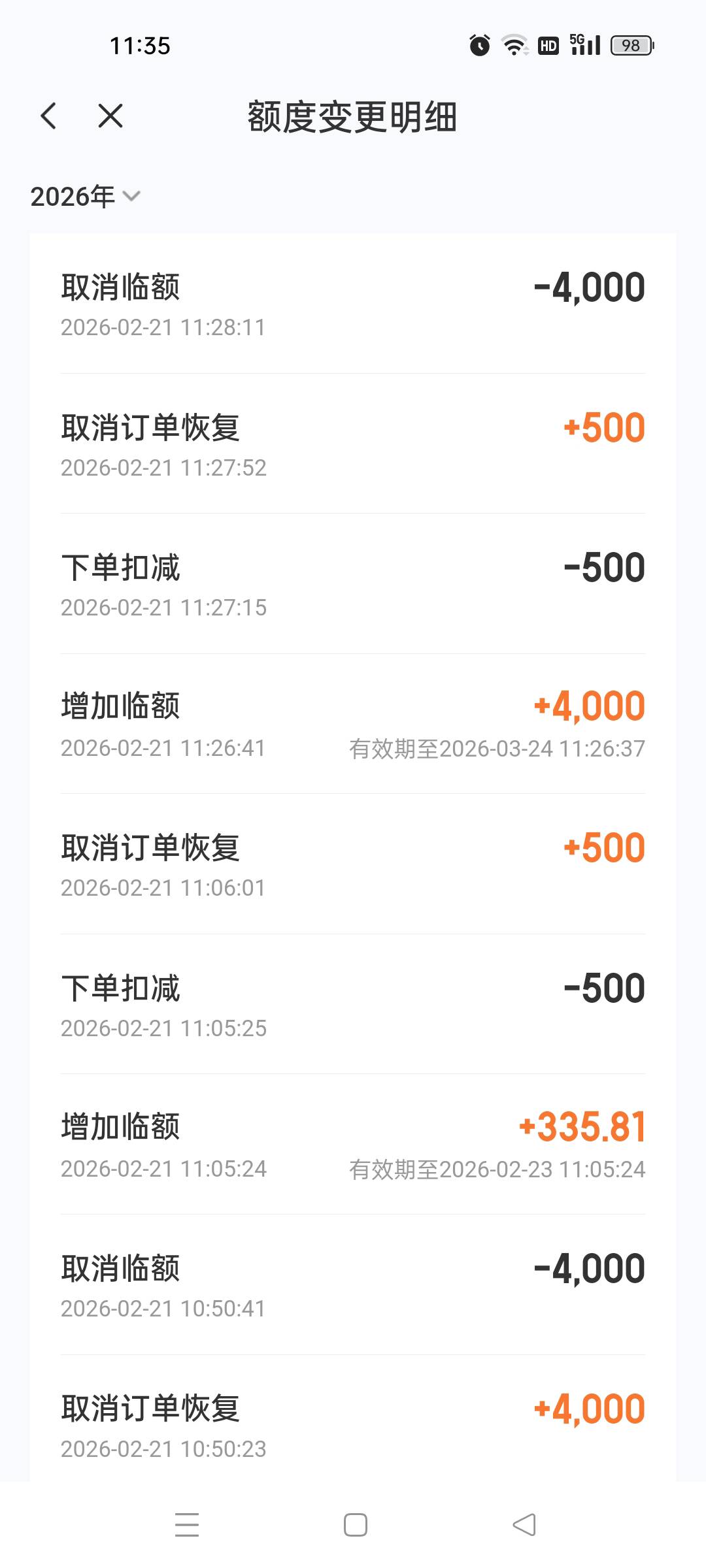Open the 2026年 year dropdown
Screen dimensions: 706x1568
[85, 197]
